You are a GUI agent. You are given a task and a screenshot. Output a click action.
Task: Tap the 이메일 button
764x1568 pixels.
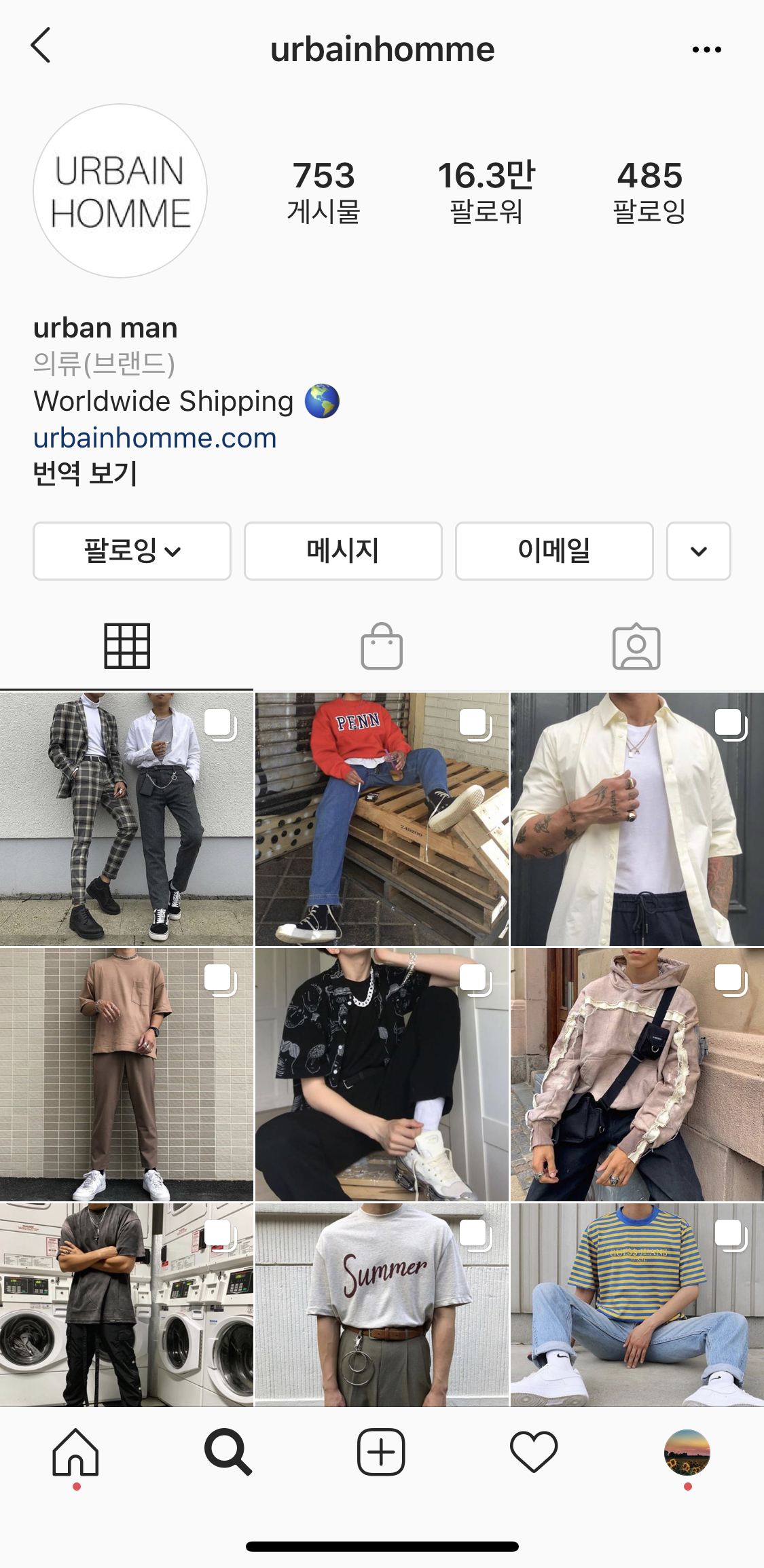554,551
